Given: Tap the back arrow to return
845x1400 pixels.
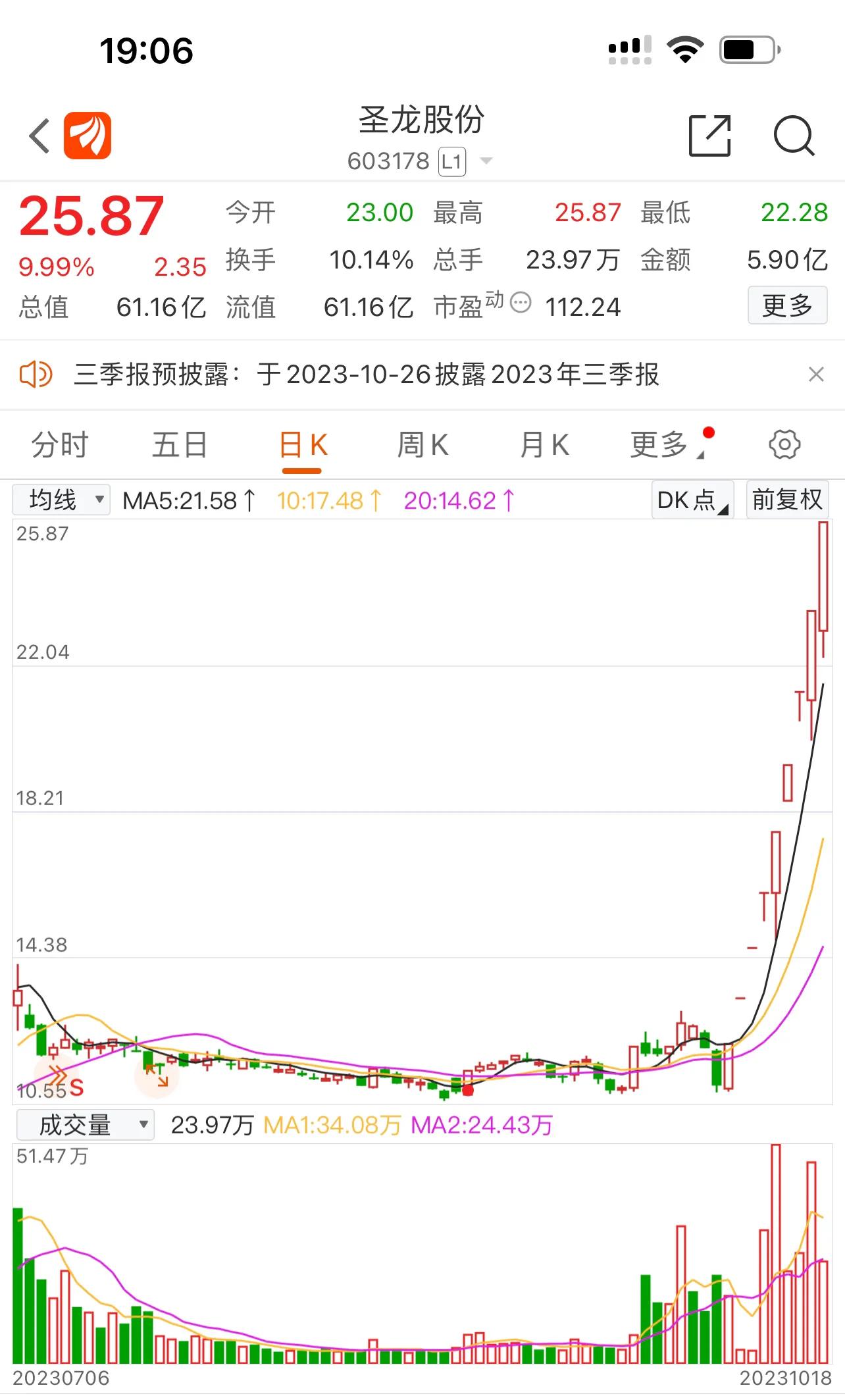Looking at the screenshot, I should click(x=38, y=135).
